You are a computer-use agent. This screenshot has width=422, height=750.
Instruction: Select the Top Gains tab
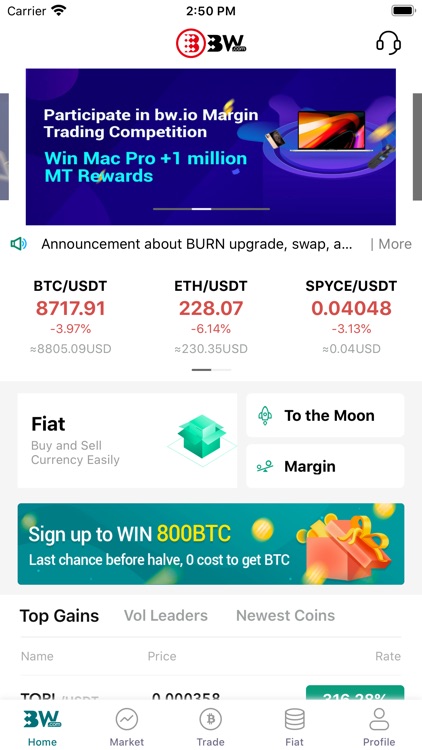point(59,615)
